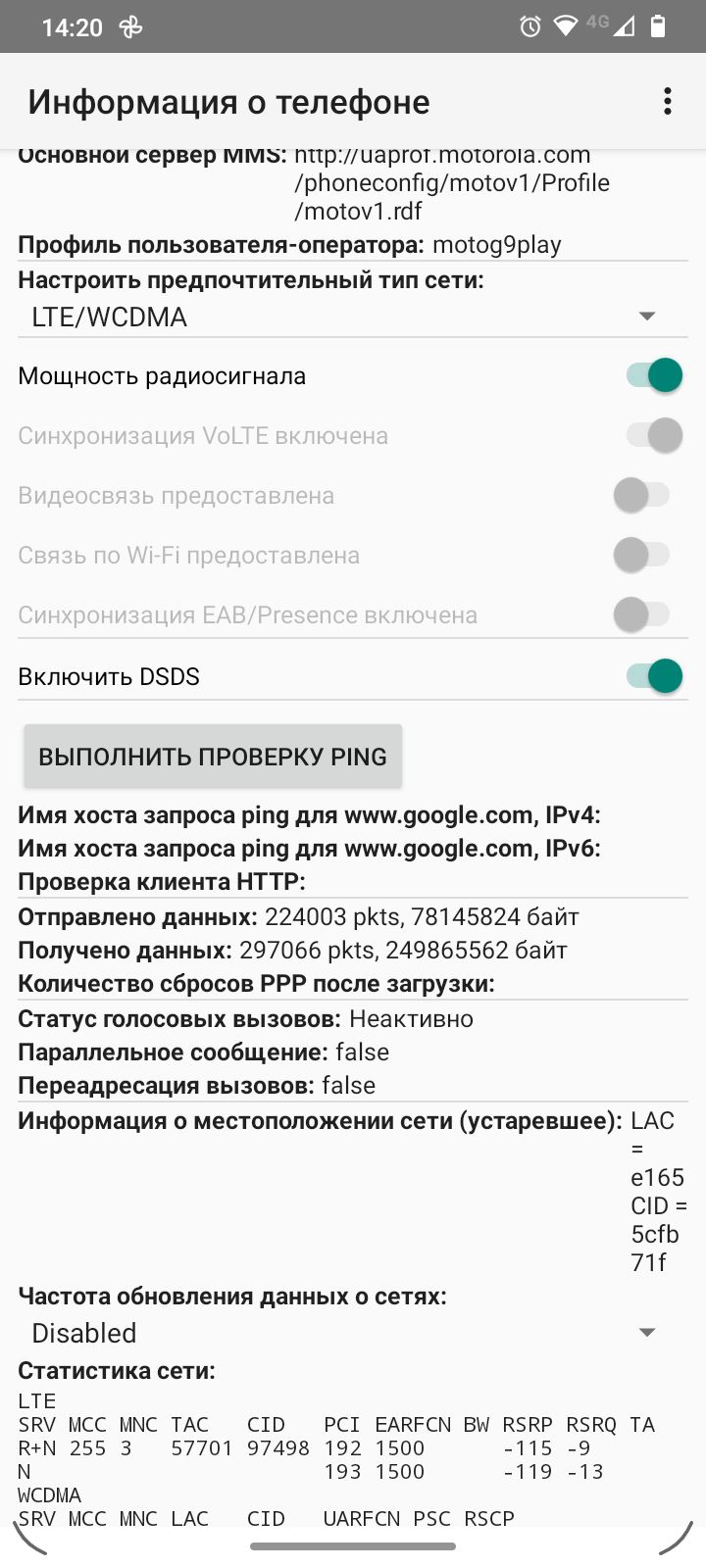Viewport: 706px width, 1568px height.
Task: Tap the alarm clock icon in the status bar
Action: tap(530, 26)
